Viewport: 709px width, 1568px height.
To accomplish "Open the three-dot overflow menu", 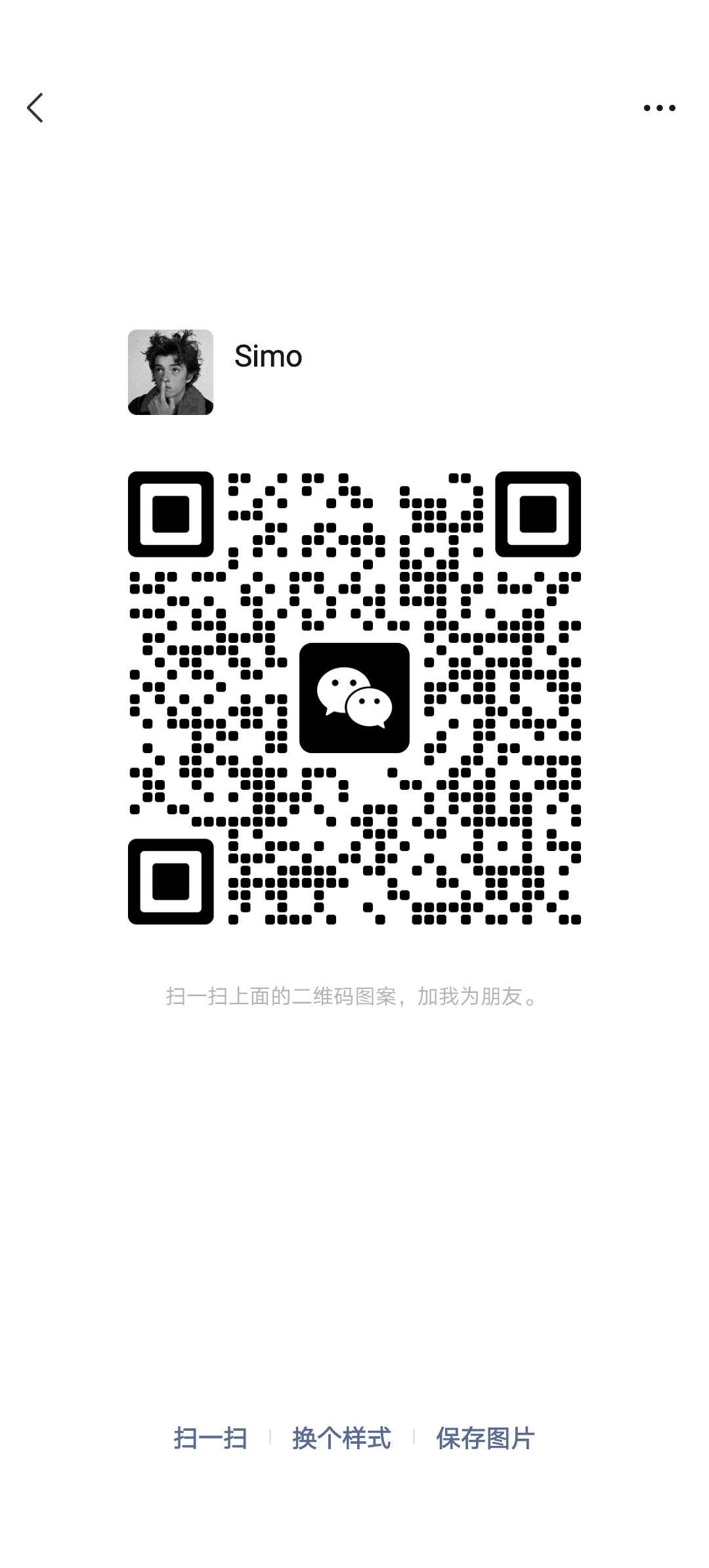I will [659, 108].
